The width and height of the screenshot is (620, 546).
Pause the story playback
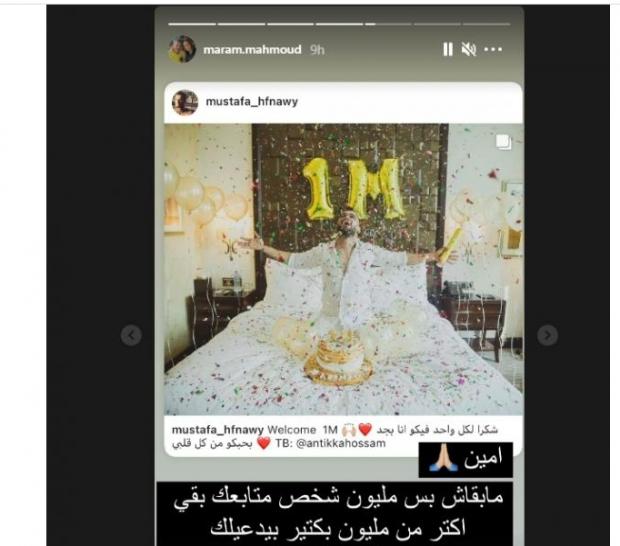[x=448, y=49]
